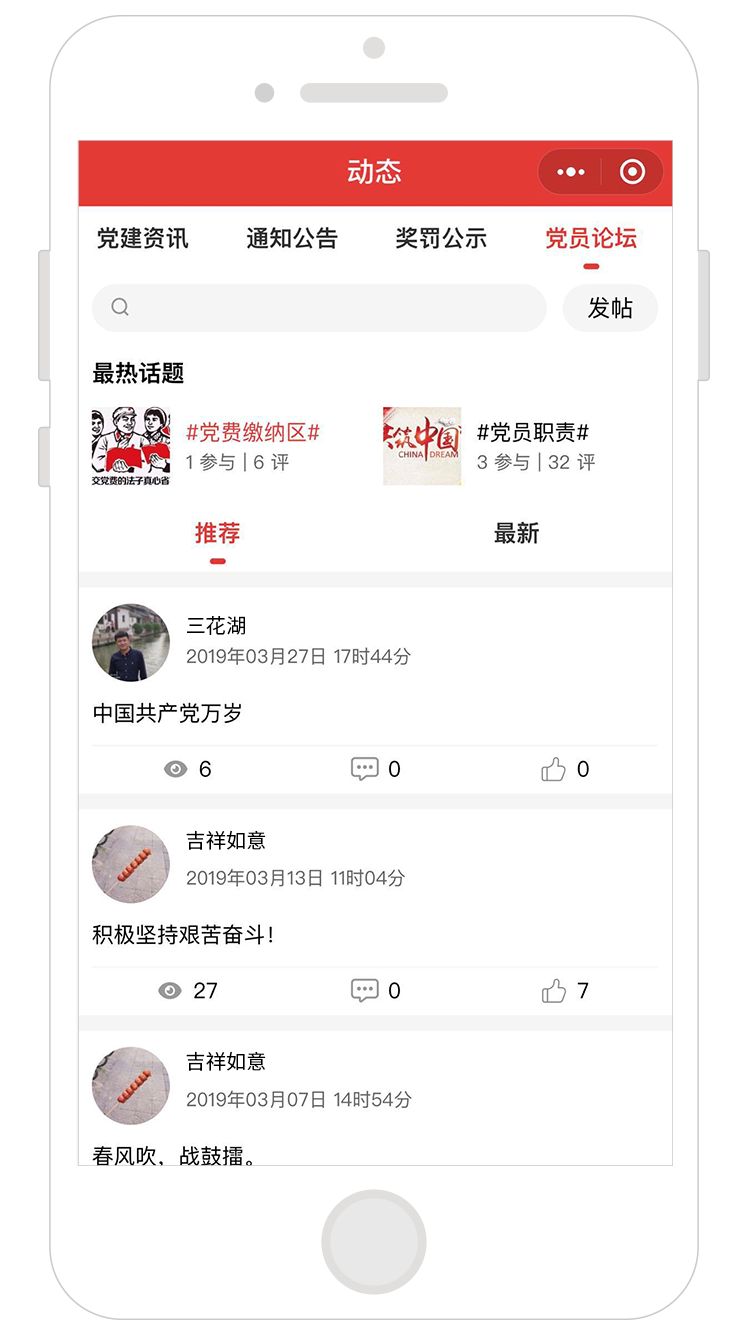This screenshot has height=1334, width=750.
Task: Like 三花湖's post
Action: [x=565, y=769]
